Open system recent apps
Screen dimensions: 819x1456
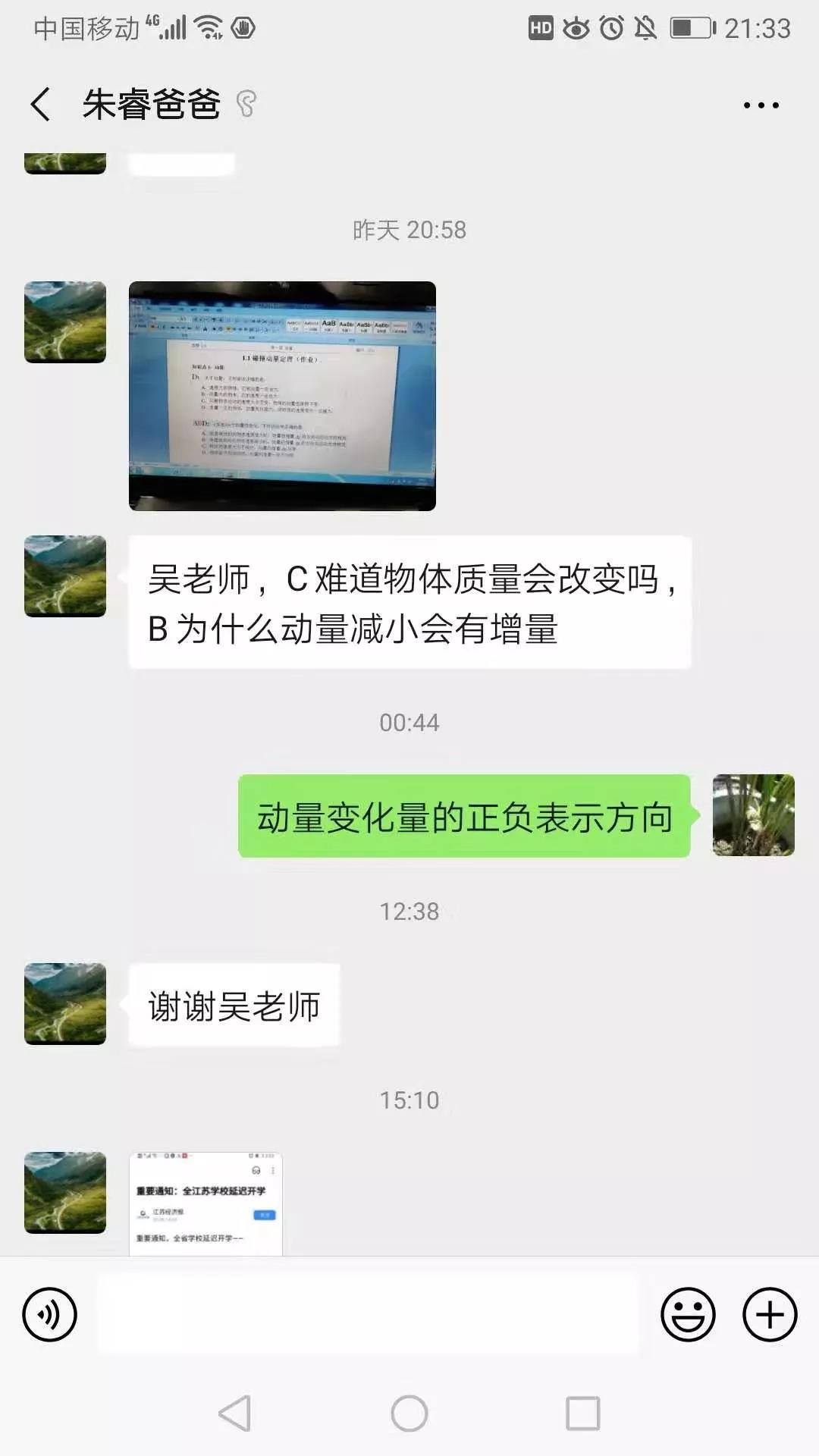pyautogui.click(x=582, y=1414)
